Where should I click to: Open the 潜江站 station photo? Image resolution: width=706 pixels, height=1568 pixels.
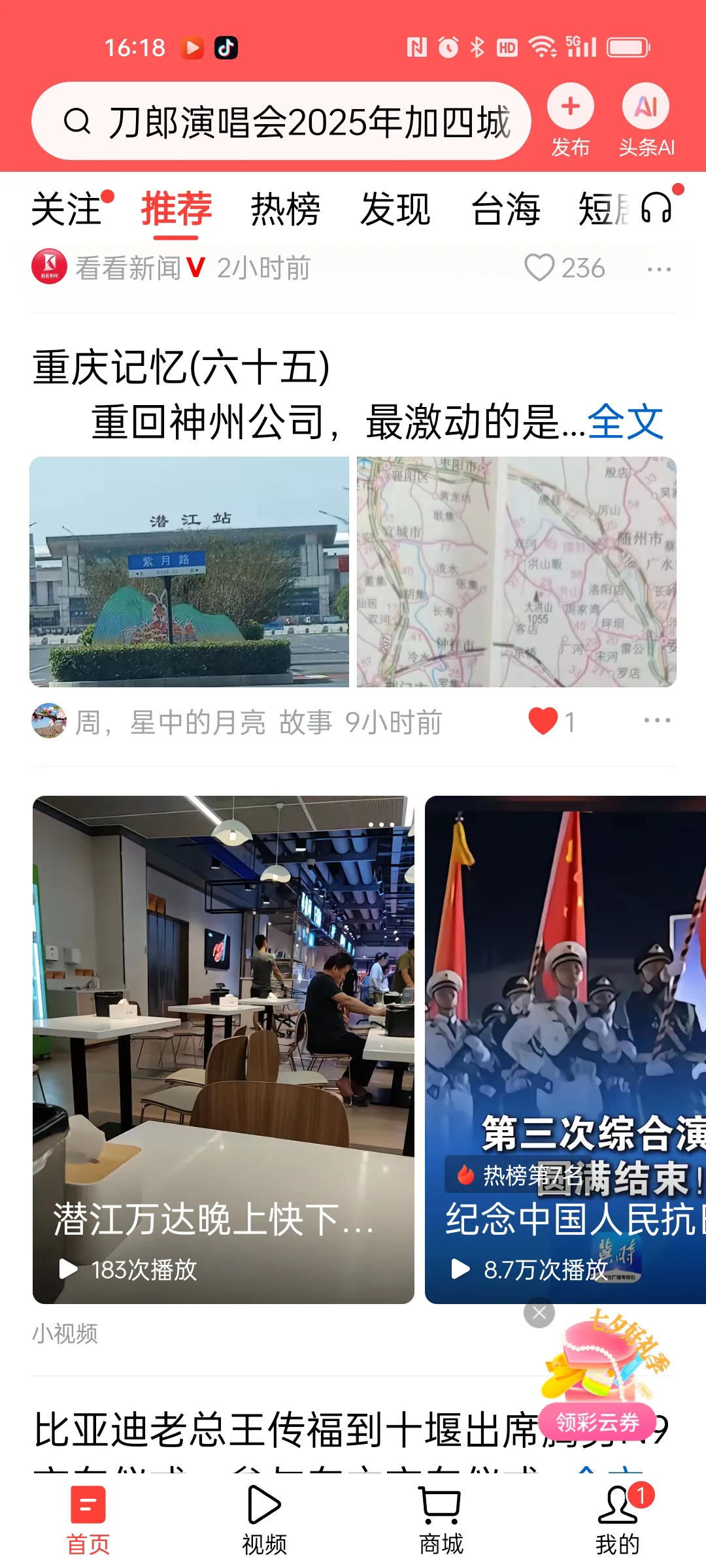coord(190,572)
